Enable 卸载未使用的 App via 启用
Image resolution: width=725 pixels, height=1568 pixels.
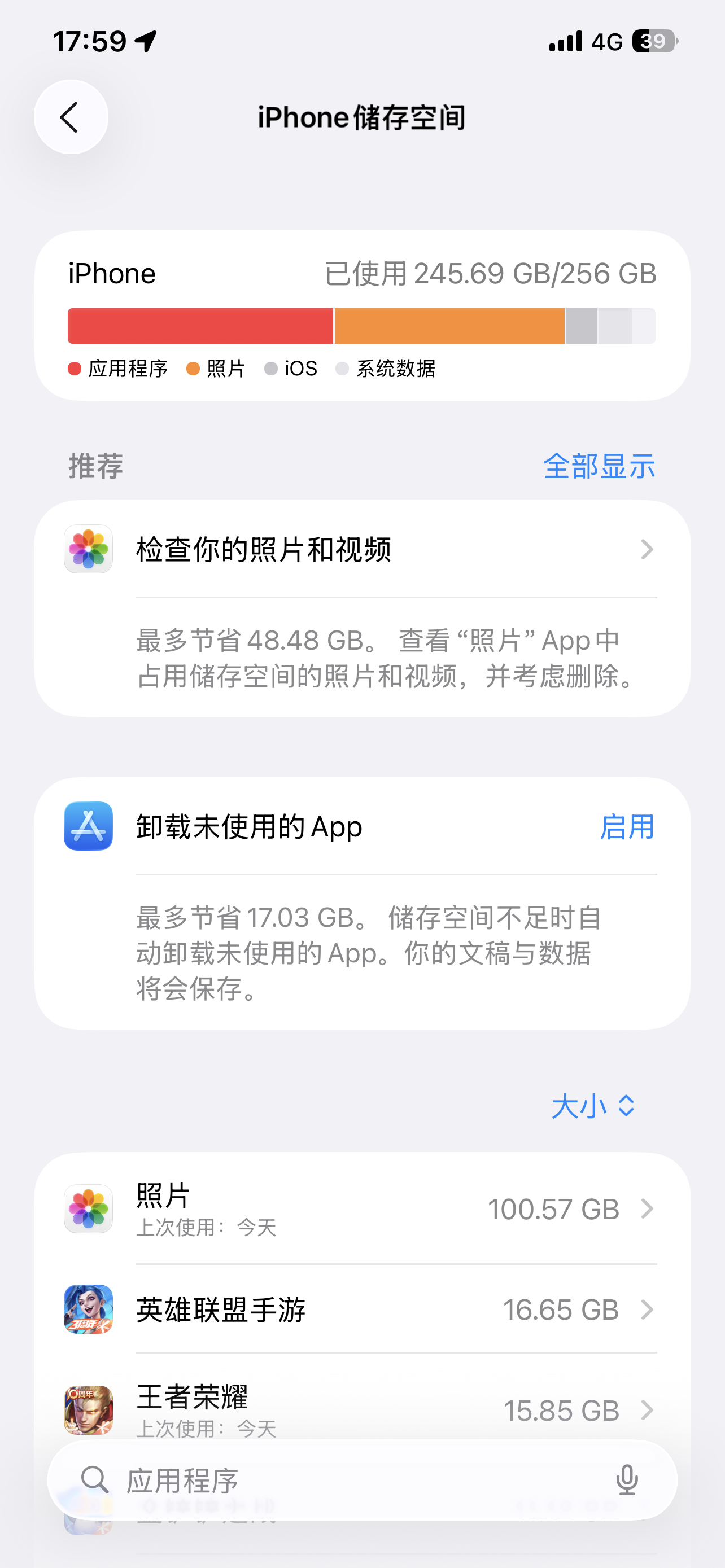(x=626, y=826)
